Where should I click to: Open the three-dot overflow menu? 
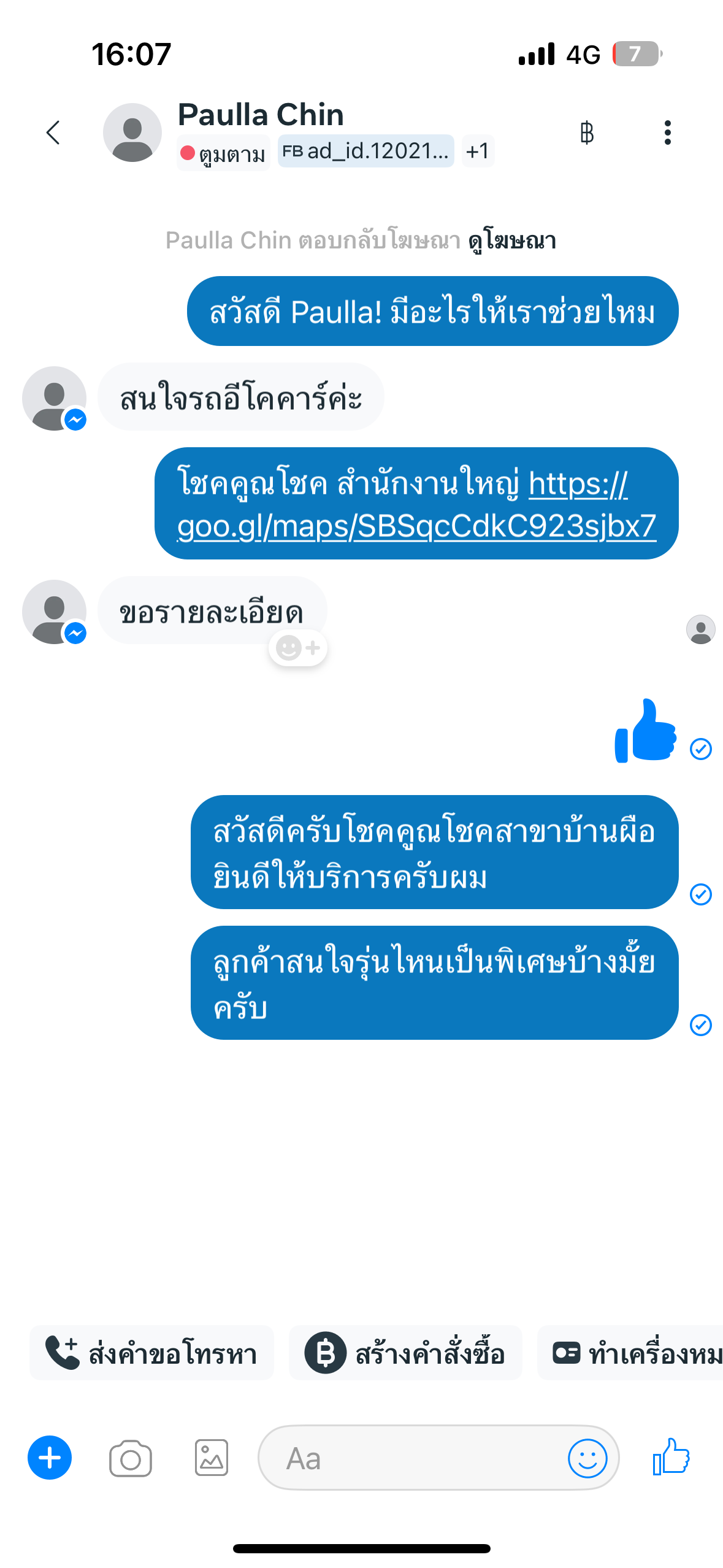(667, 133)
